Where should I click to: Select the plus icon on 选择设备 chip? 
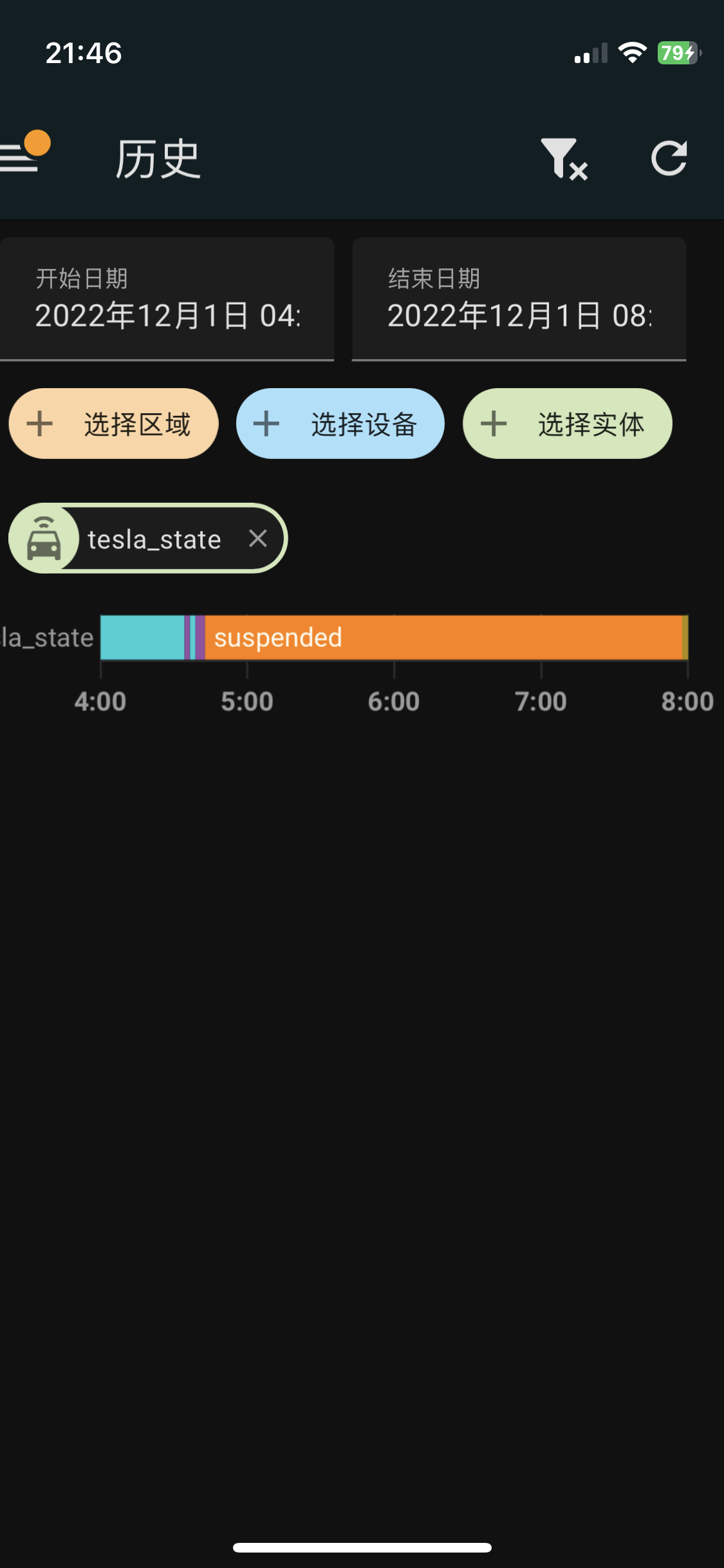click(266, 423)
